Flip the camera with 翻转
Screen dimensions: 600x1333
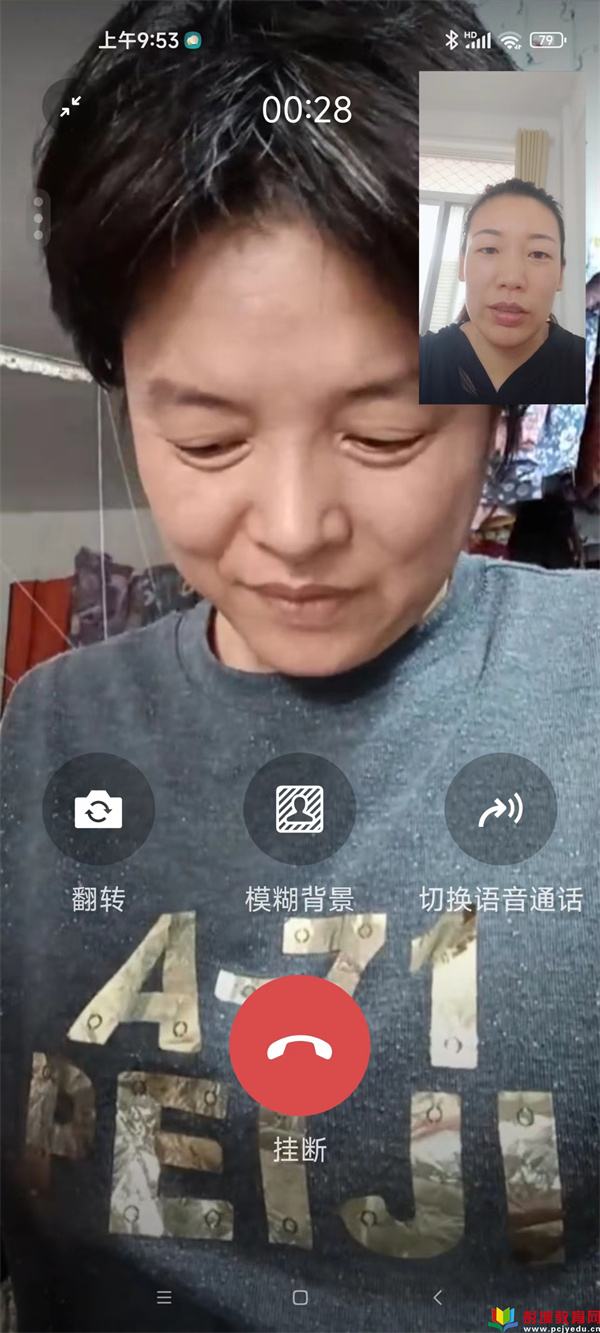click(98, 809)
